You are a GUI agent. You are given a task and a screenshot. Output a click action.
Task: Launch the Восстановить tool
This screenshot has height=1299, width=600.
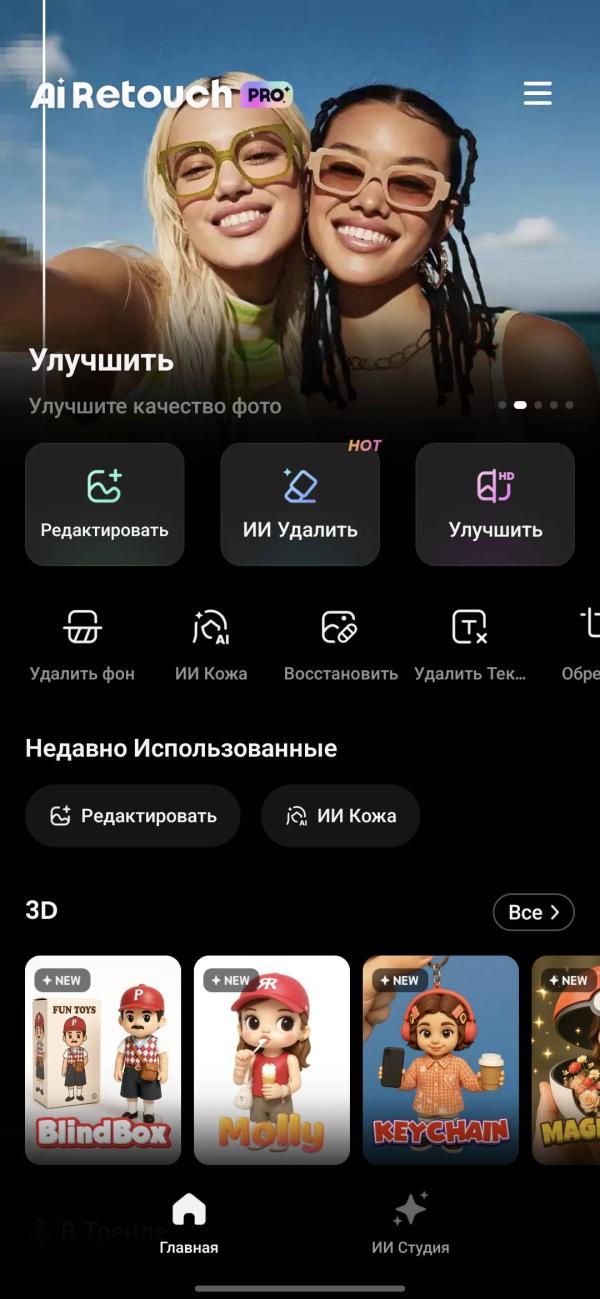tap(340, 644)
